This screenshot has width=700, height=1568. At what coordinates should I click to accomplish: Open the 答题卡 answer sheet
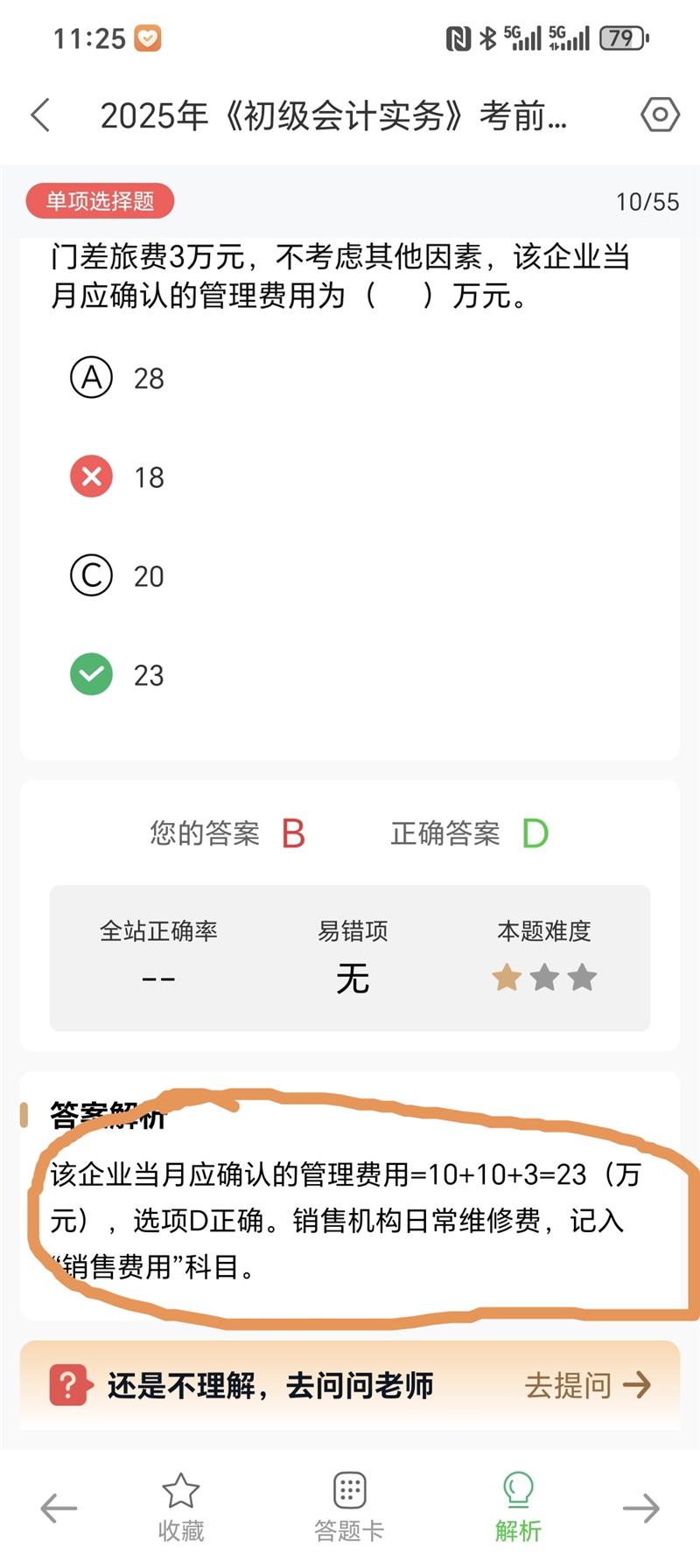click(x=349, y=1508)
